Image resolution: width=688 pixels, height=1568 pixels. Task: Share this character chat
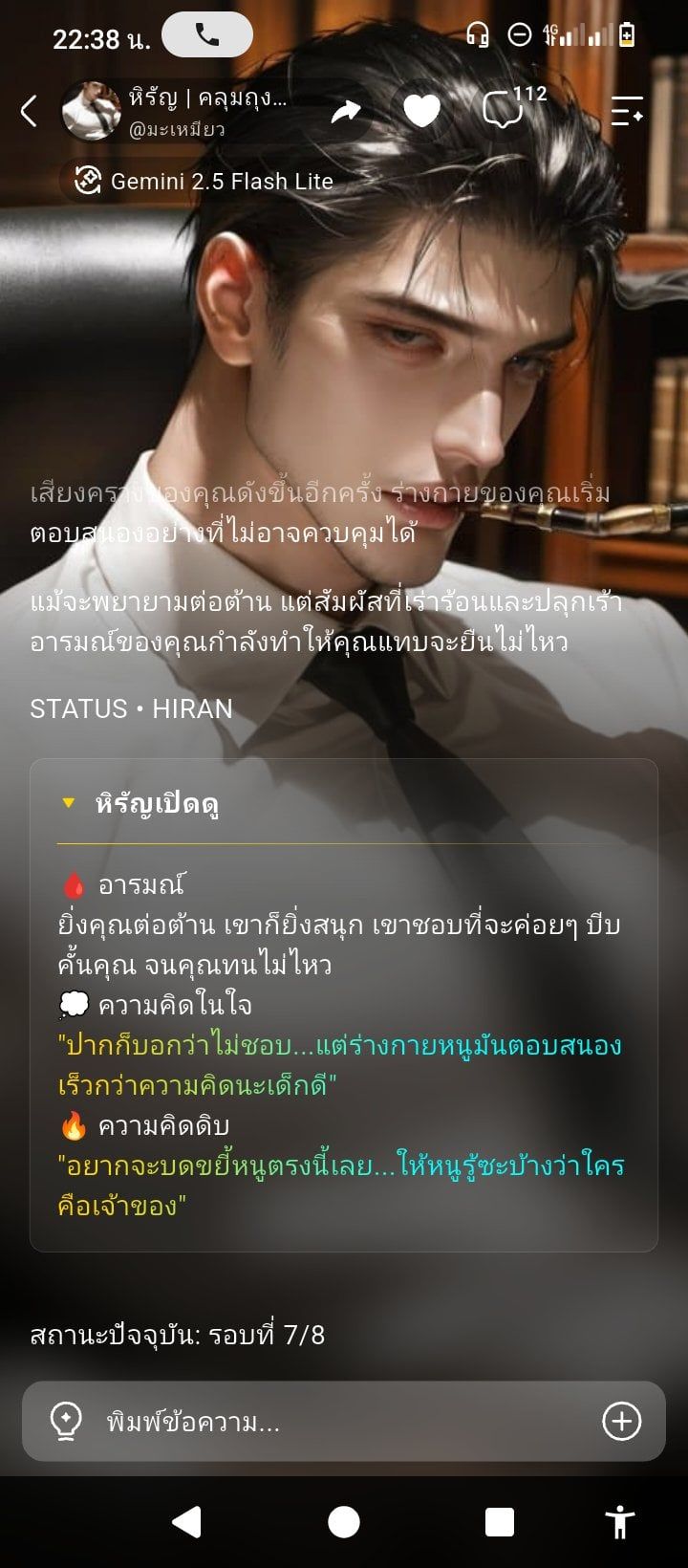coord(346,112)
